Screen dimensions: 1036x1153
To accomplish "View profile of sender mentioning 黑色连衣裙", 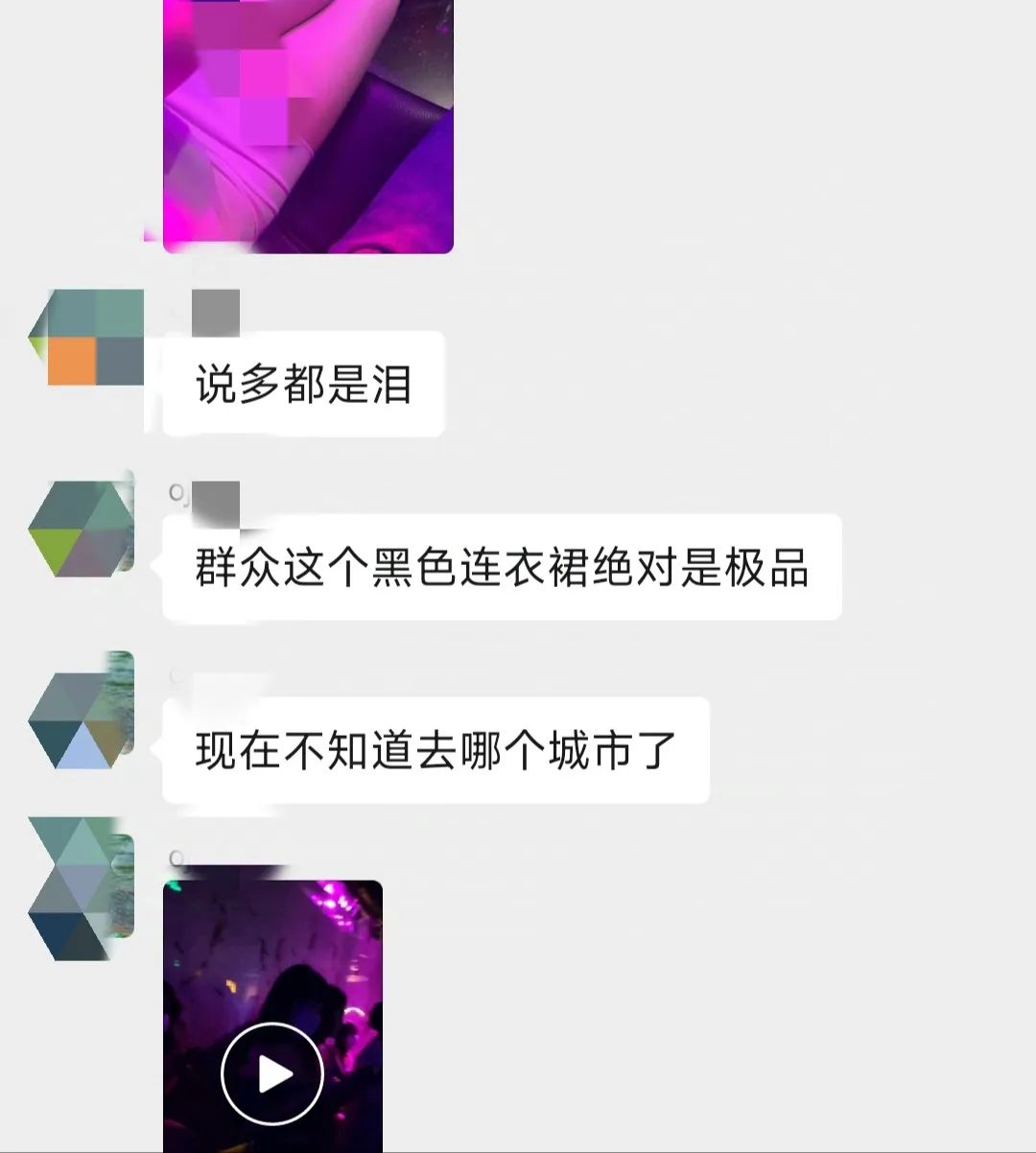I will (81, 528).
